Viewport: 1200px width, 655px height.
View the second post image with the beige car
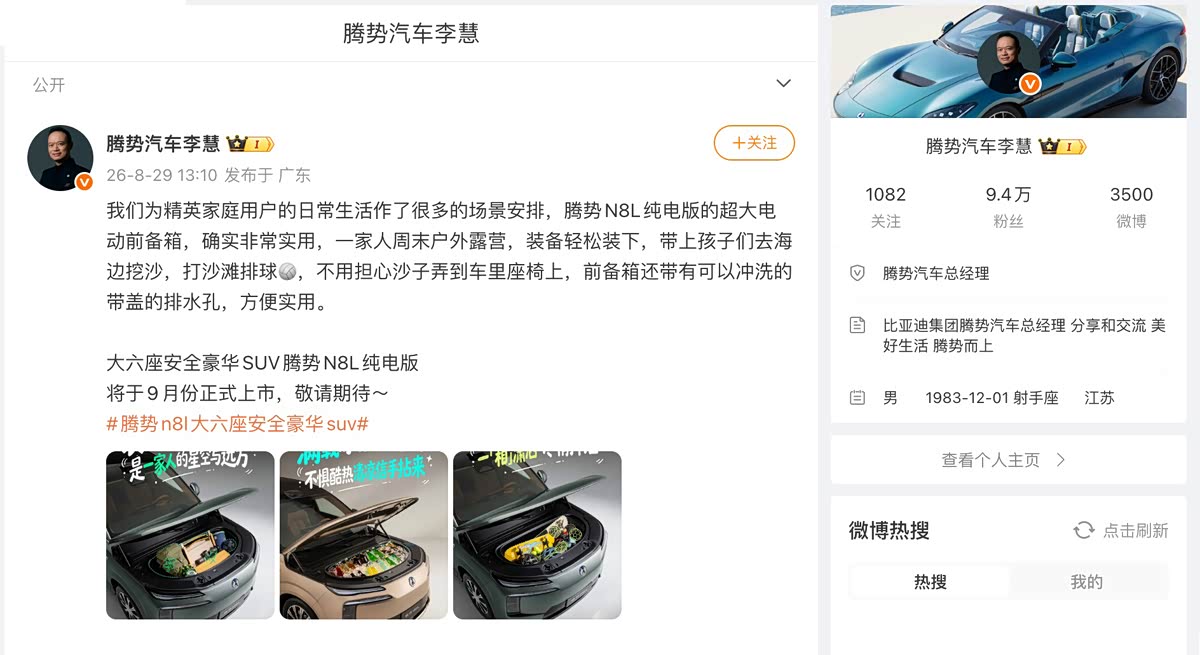(x=364, y=535)
